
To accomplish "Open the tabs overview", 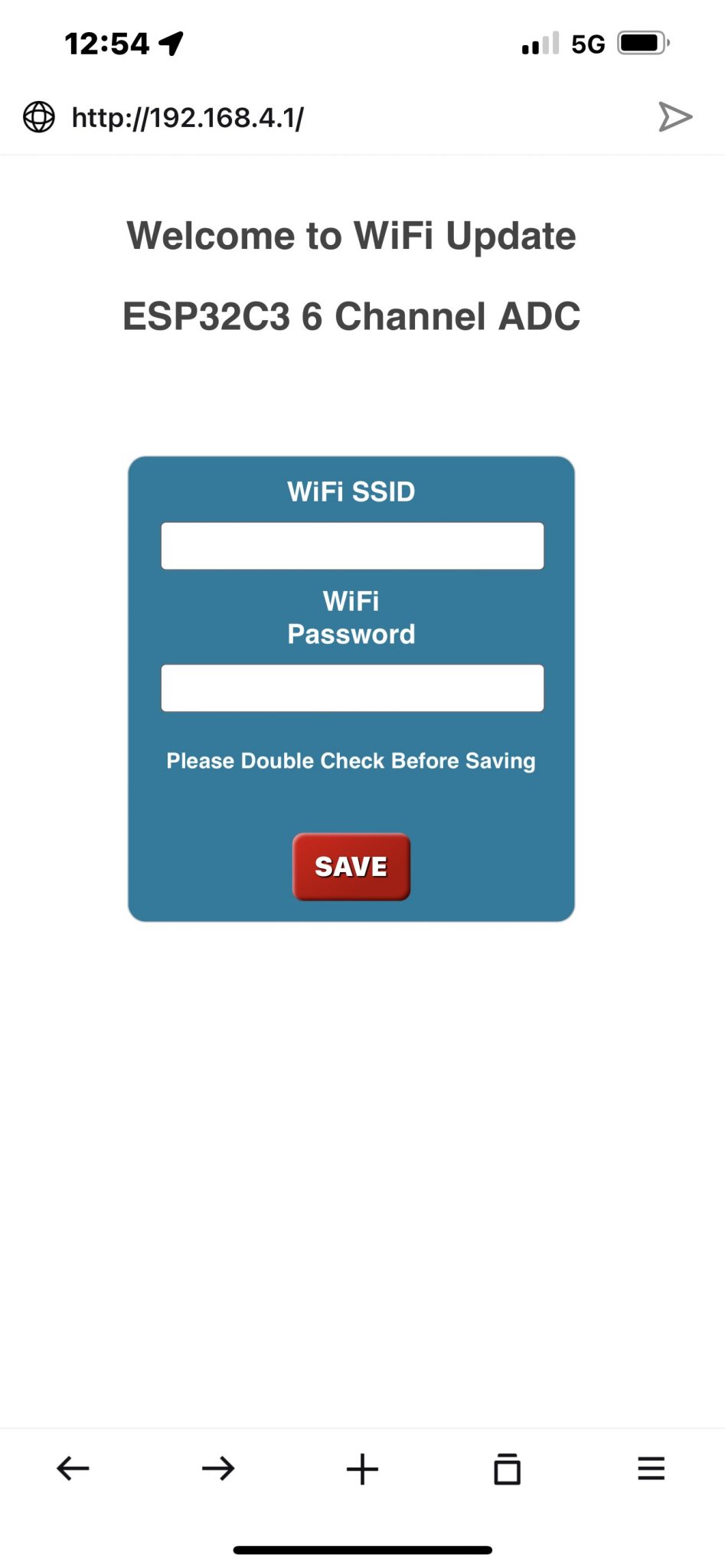I will tap(507, 1468).
